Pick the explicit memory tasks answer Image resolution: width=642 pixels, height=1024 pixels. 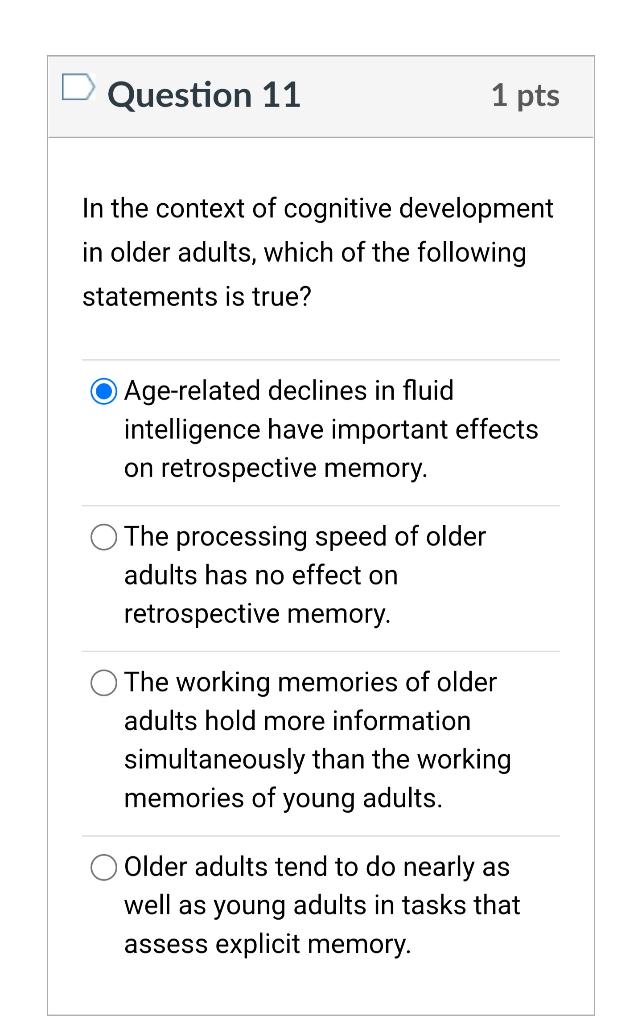point(104,867)
